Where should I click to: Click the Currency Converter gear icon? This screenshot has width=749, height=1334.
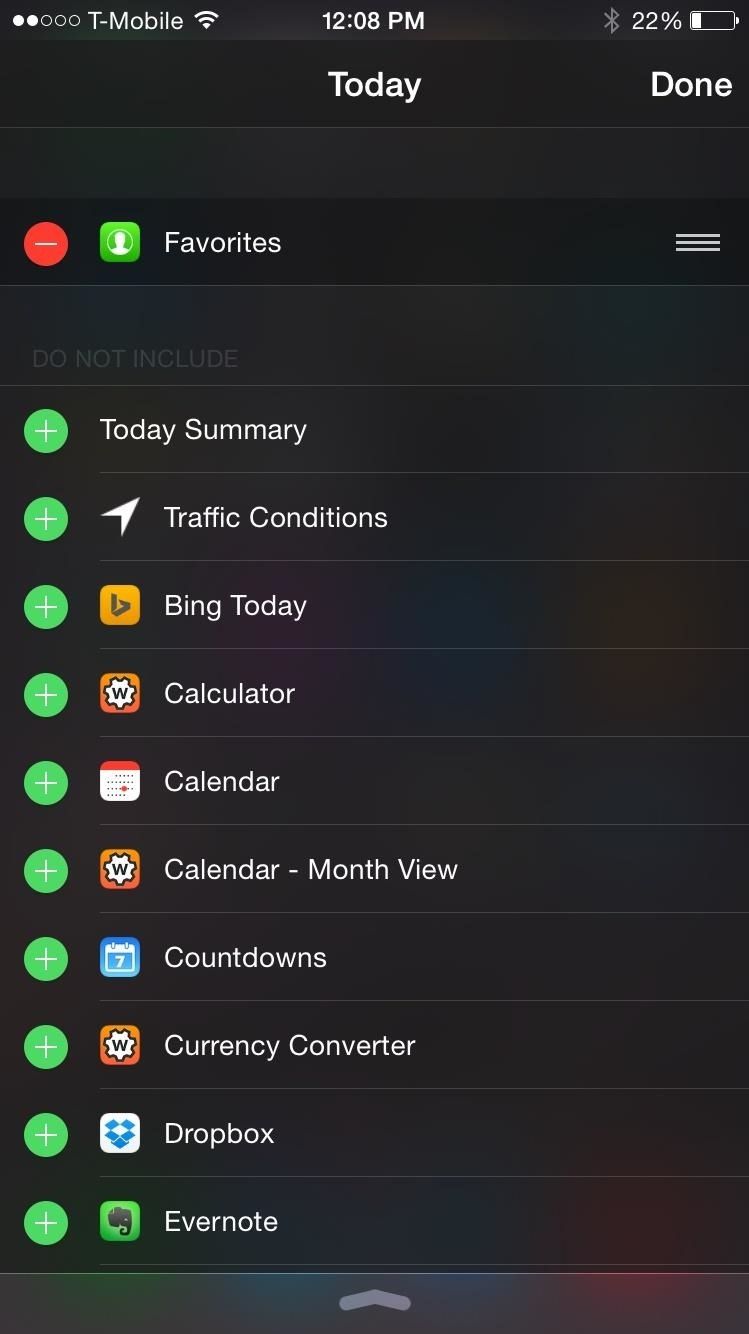coord(119,1045)
